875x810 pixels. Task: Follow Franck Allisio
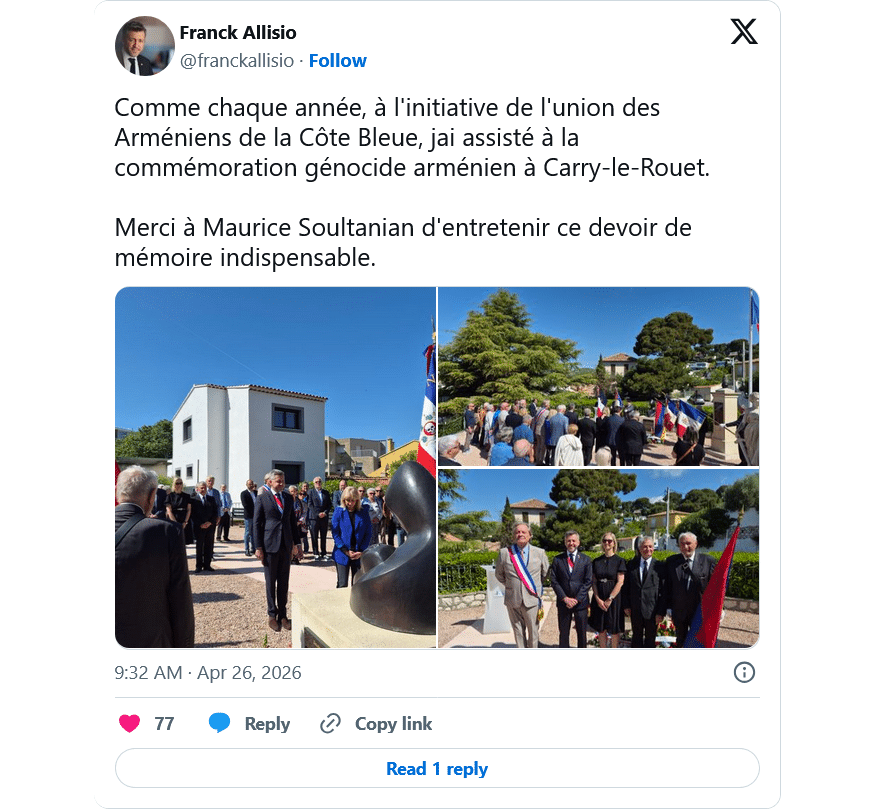(337, 61)
